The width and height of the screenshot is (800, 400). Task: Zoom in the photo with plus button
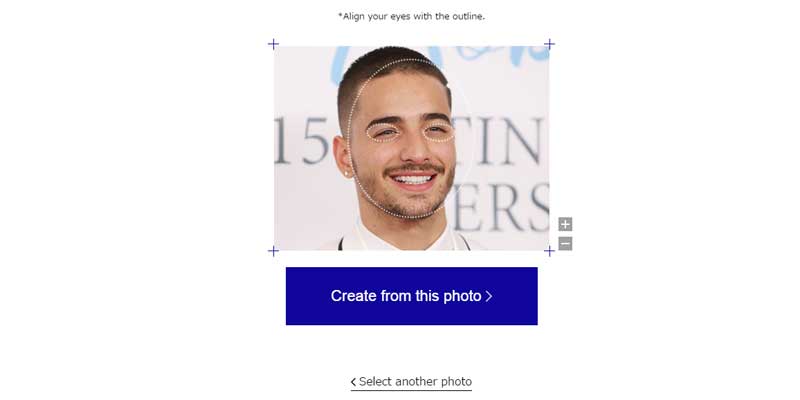(x=565, y=224)
